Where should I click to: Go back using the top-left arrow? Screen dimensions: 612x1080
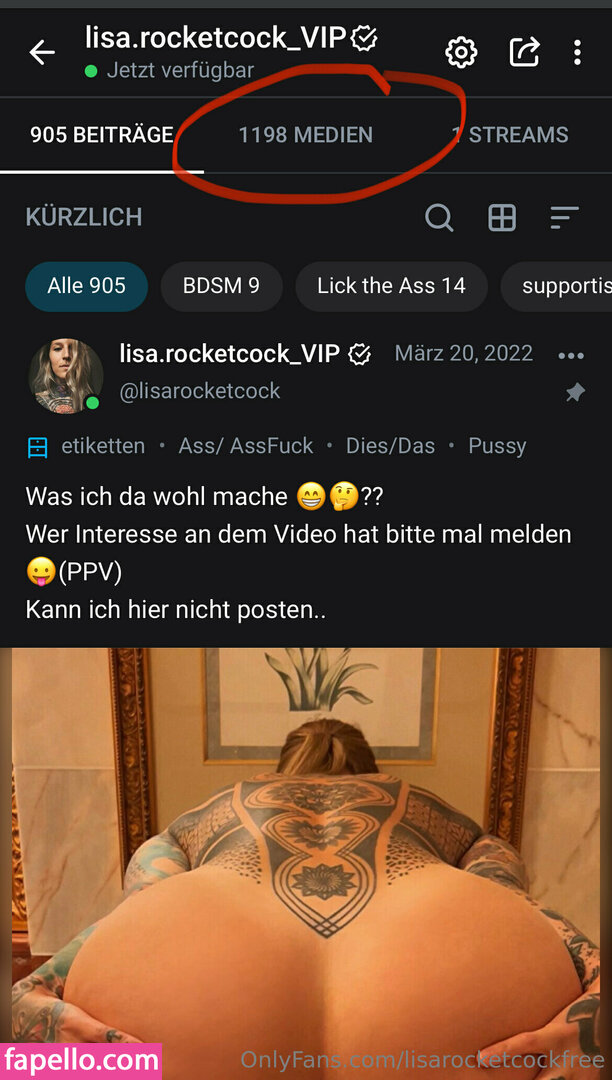tap(42, 52)
